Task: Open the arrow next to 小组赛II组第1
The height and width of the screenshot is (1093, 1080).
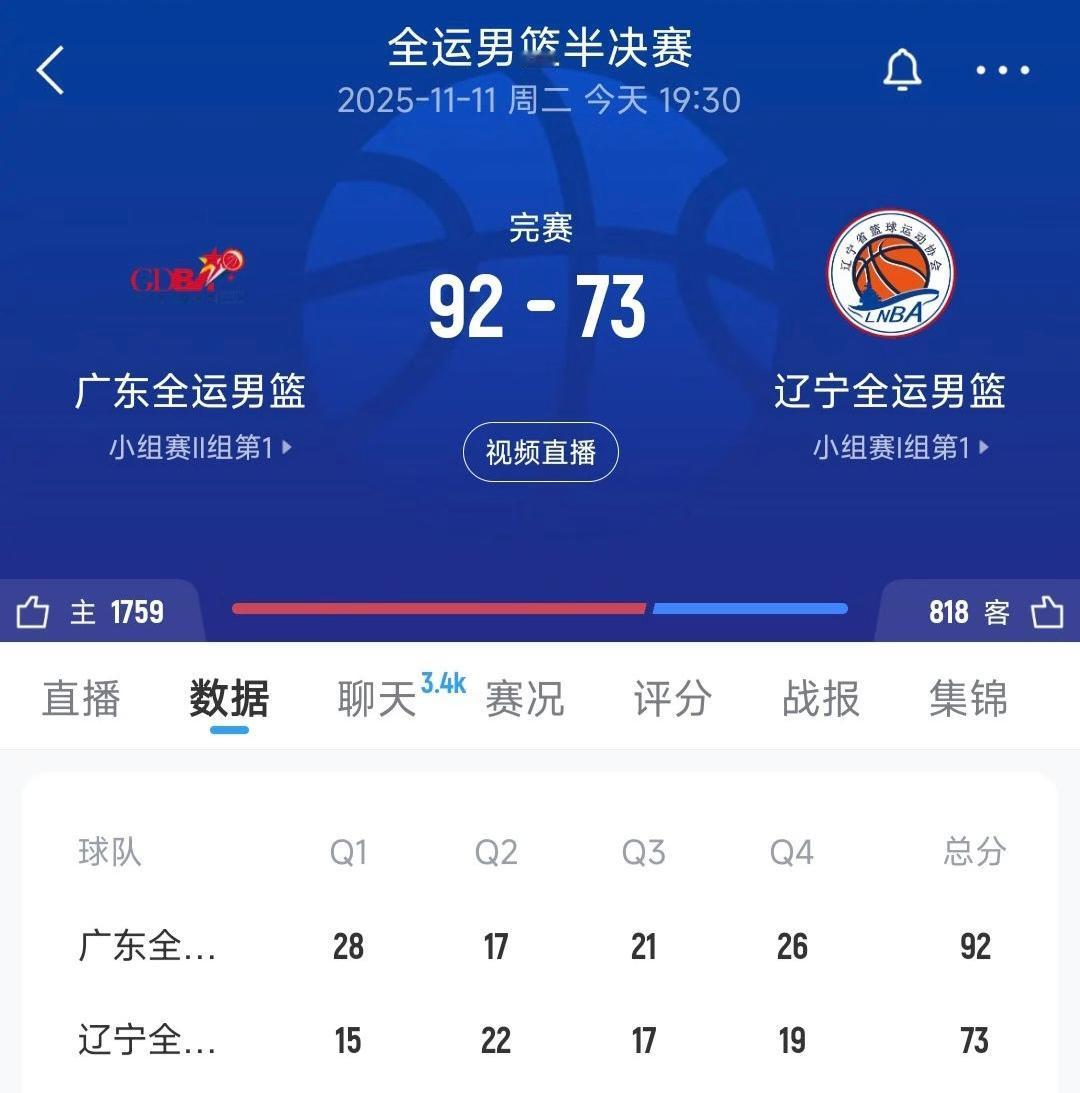Action: point(286,448)
